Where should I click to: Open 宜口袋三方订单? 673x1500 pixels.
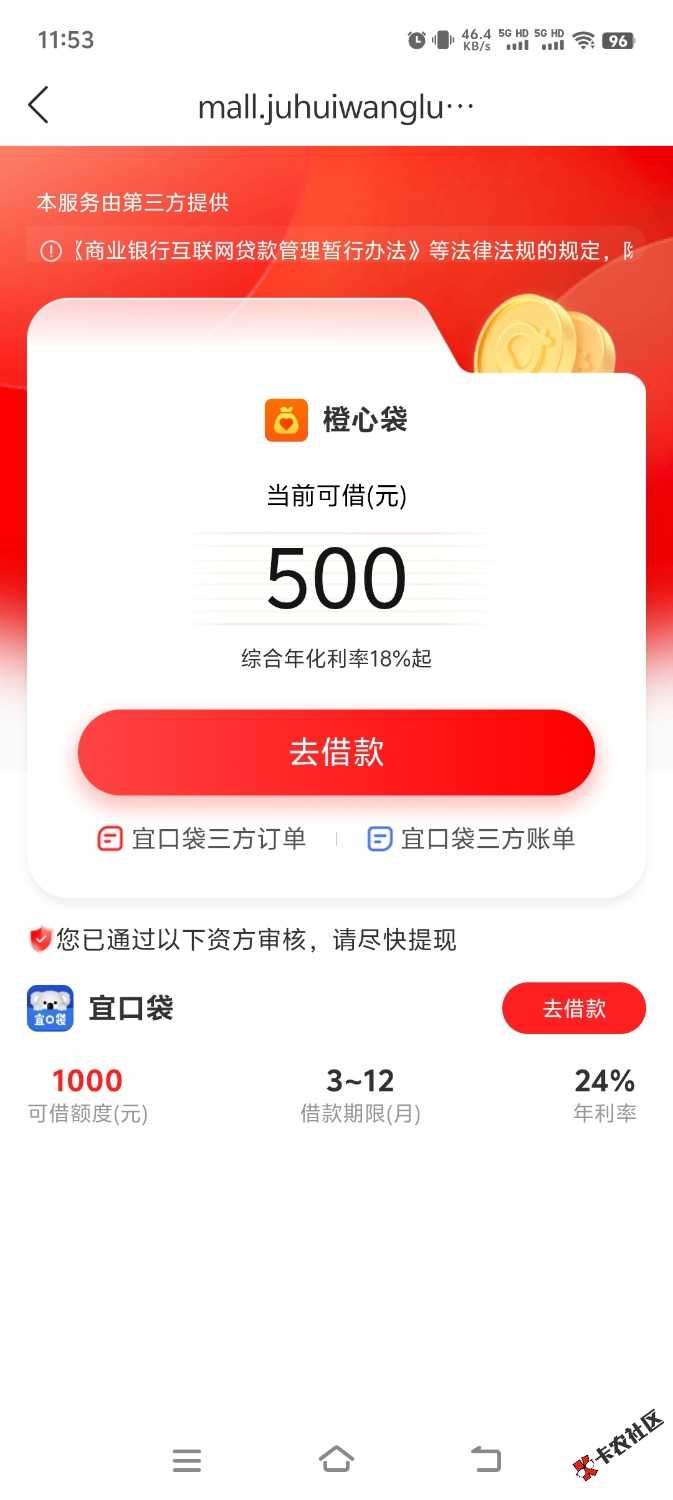point(202,839)
